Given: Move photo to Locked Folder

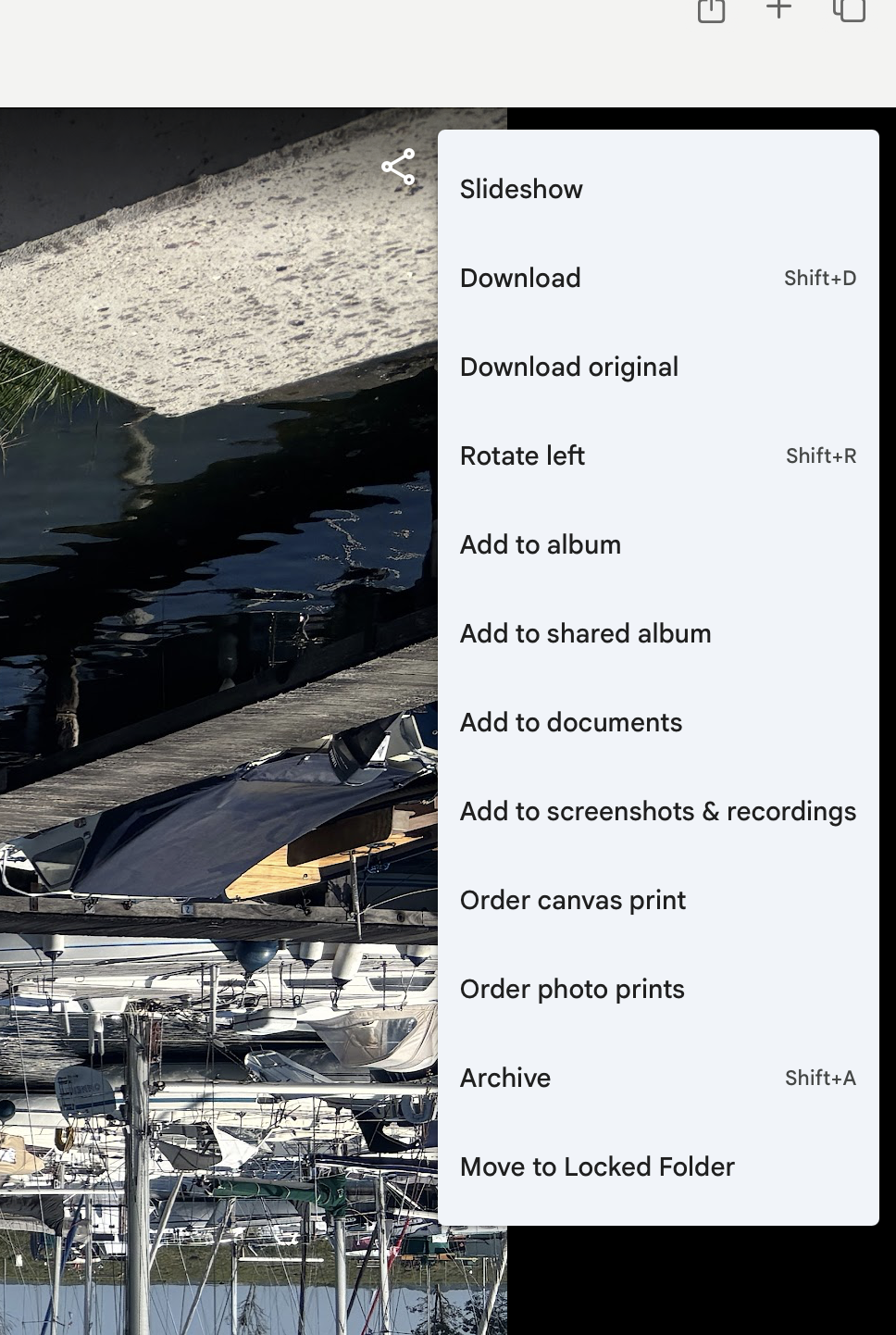Looking at the screenshot, I should [596, 1167].
